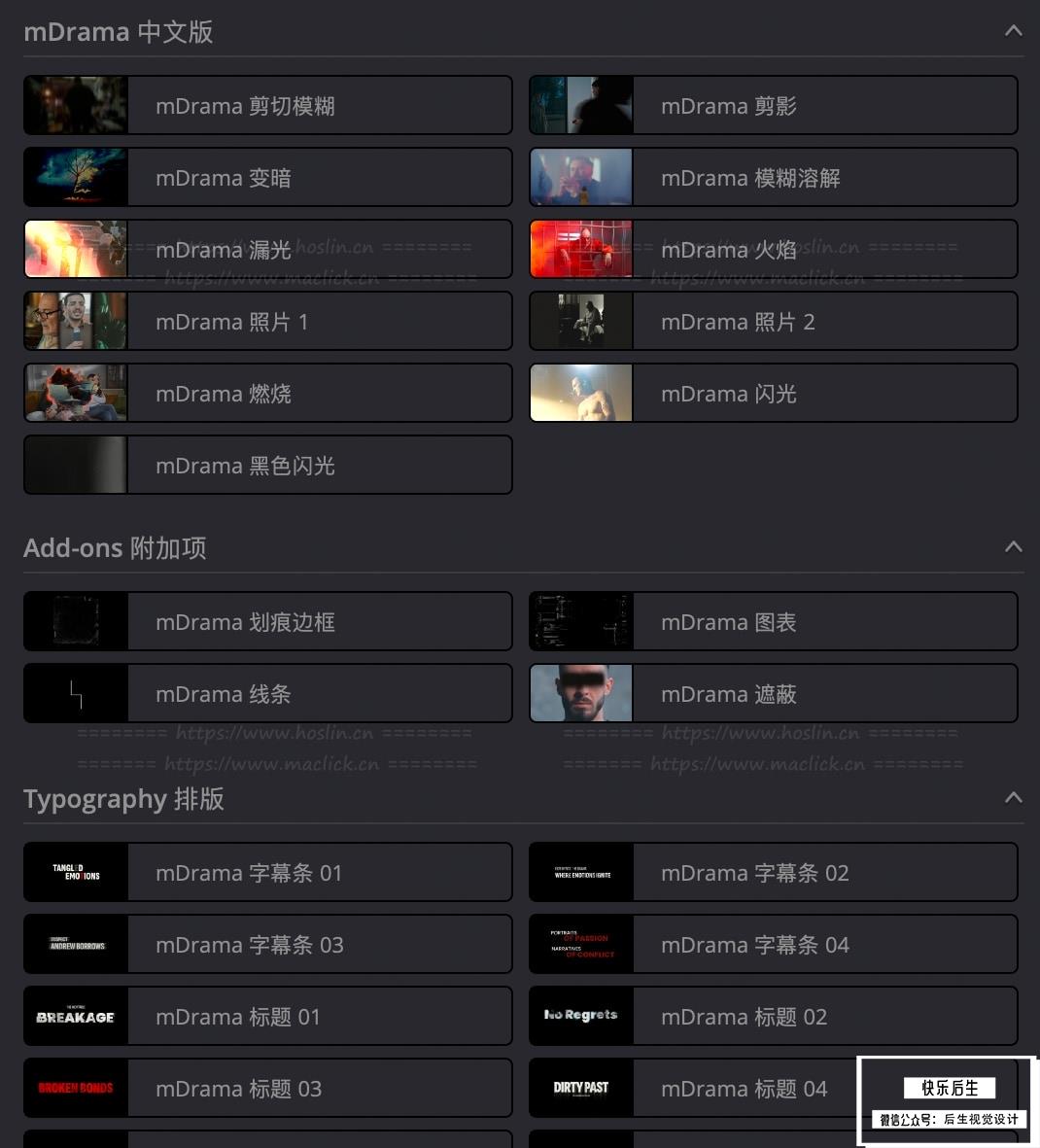Screen dimensions: 1040x1148
Task: Collapse the Typography 排版 section
Action: point(1013,798)
